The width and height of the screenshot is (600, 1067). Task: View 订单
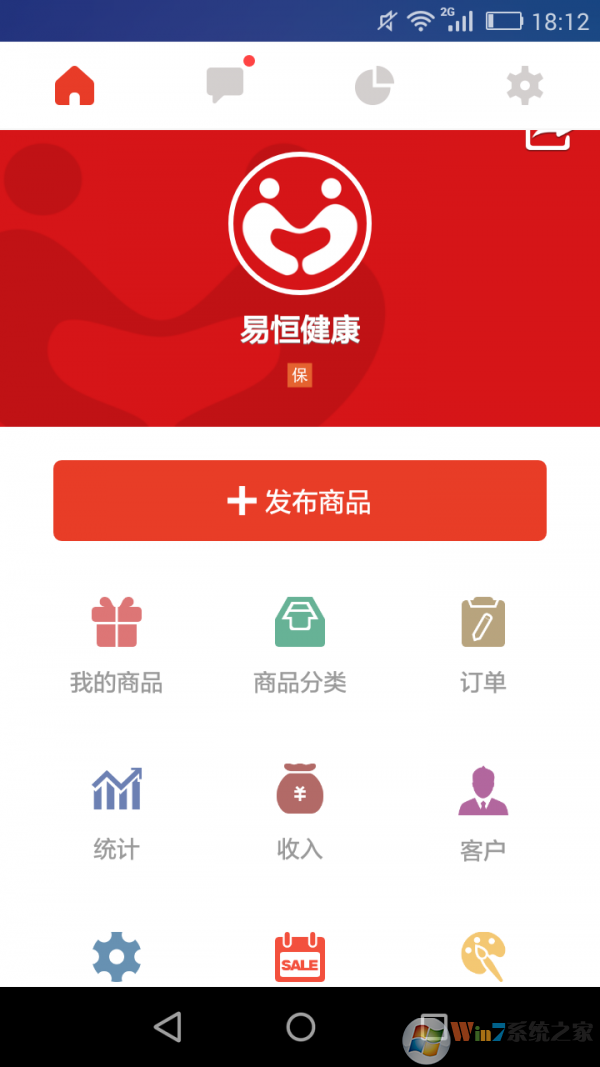pyautogui.click(x=483, y=645)
